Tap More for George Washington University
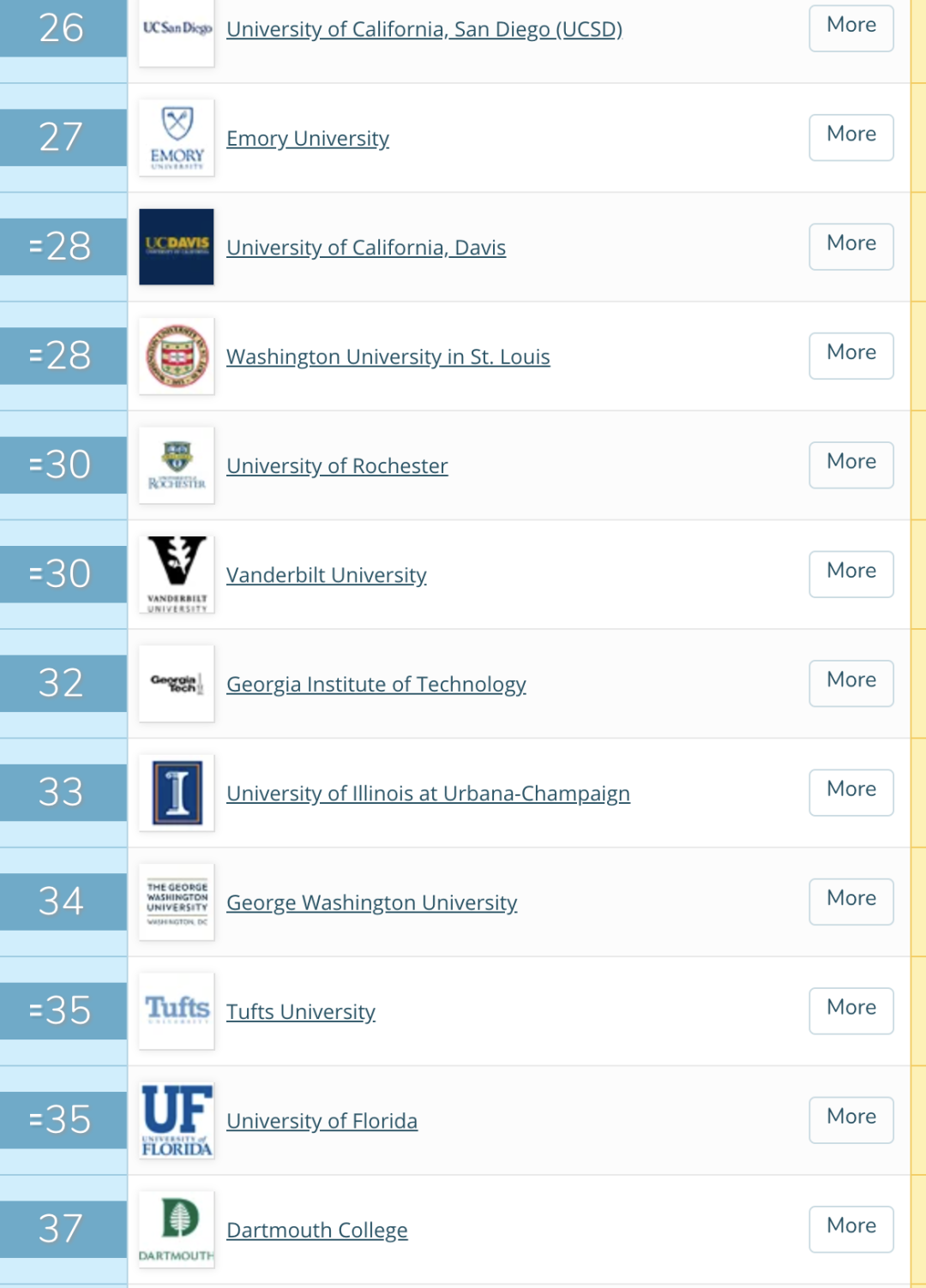Image resolution: width=926 pixels, height=1288 pixels. (851, 901)
